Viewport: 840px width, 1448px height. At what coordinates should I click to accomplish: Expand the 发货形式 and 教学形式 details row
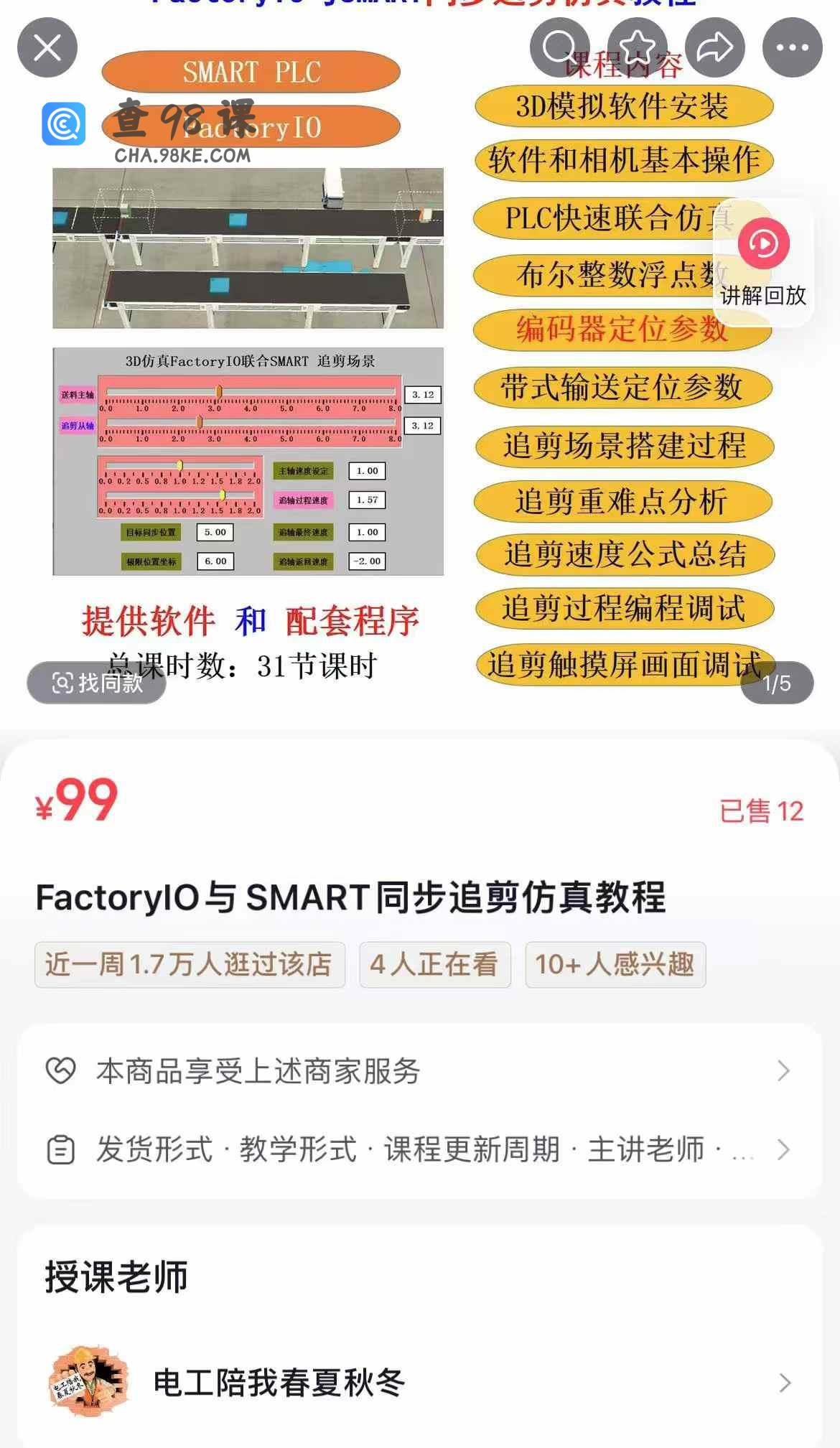pyautogui.click(x=420, y=1149)
